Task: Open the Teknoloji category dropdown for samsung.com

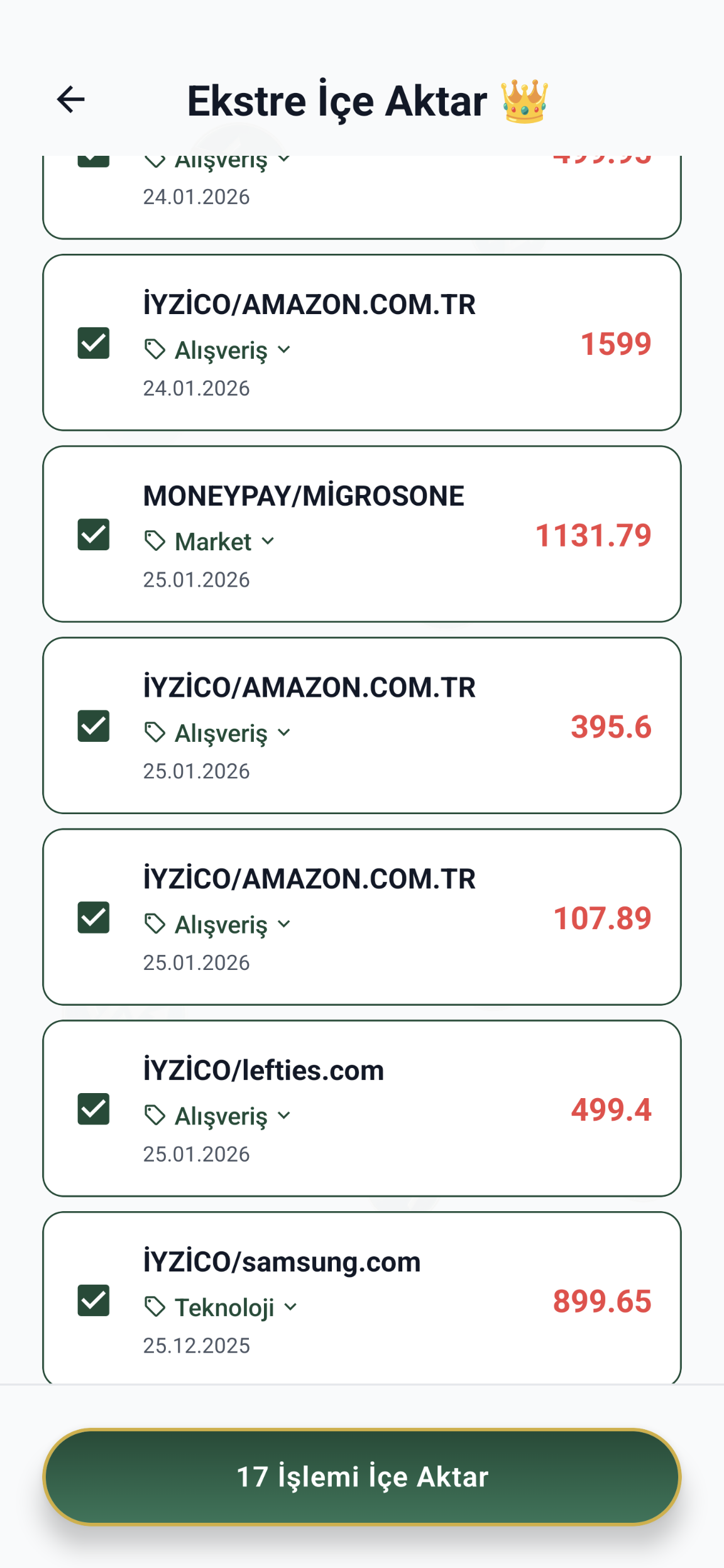Action: click(x=221, y=1307)
